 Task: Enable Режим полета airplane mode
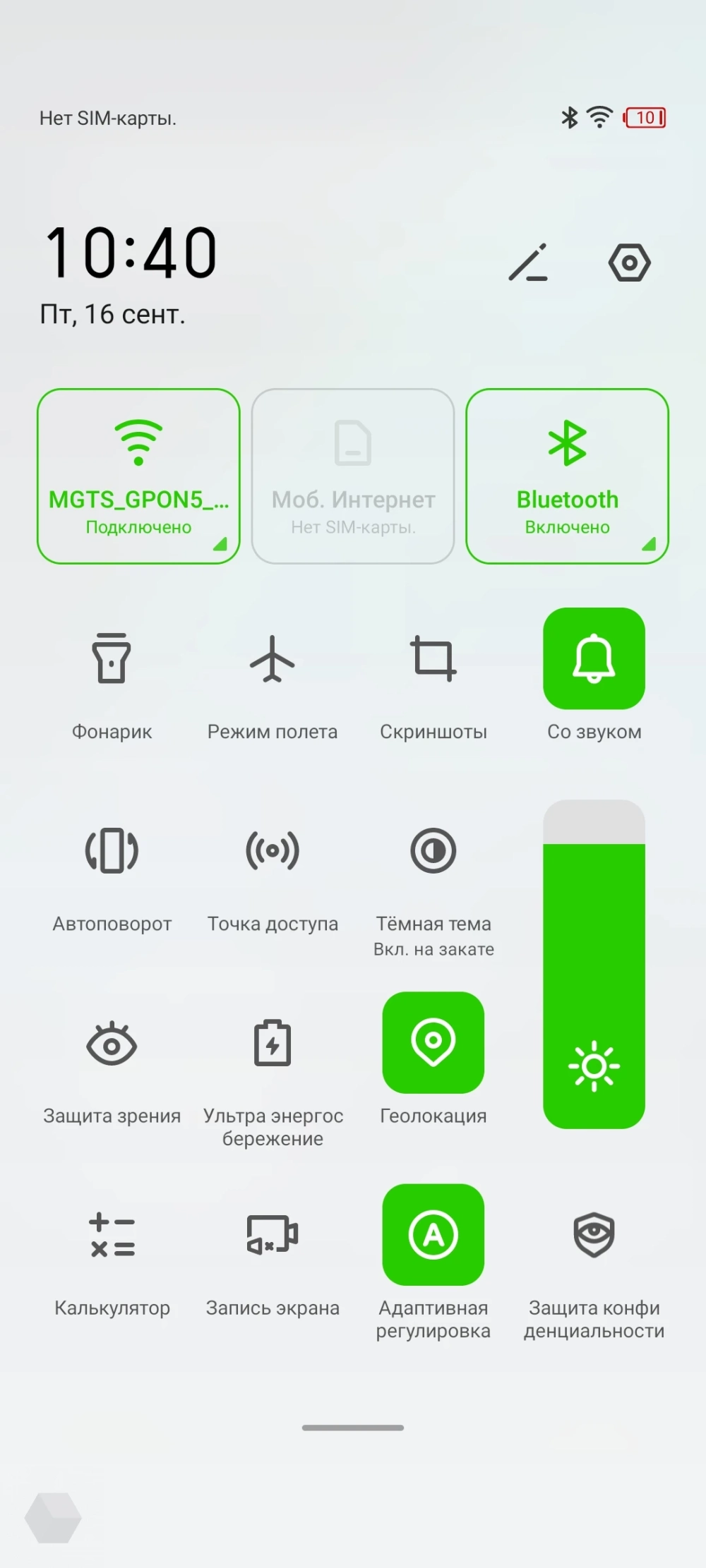click(273, 658)
